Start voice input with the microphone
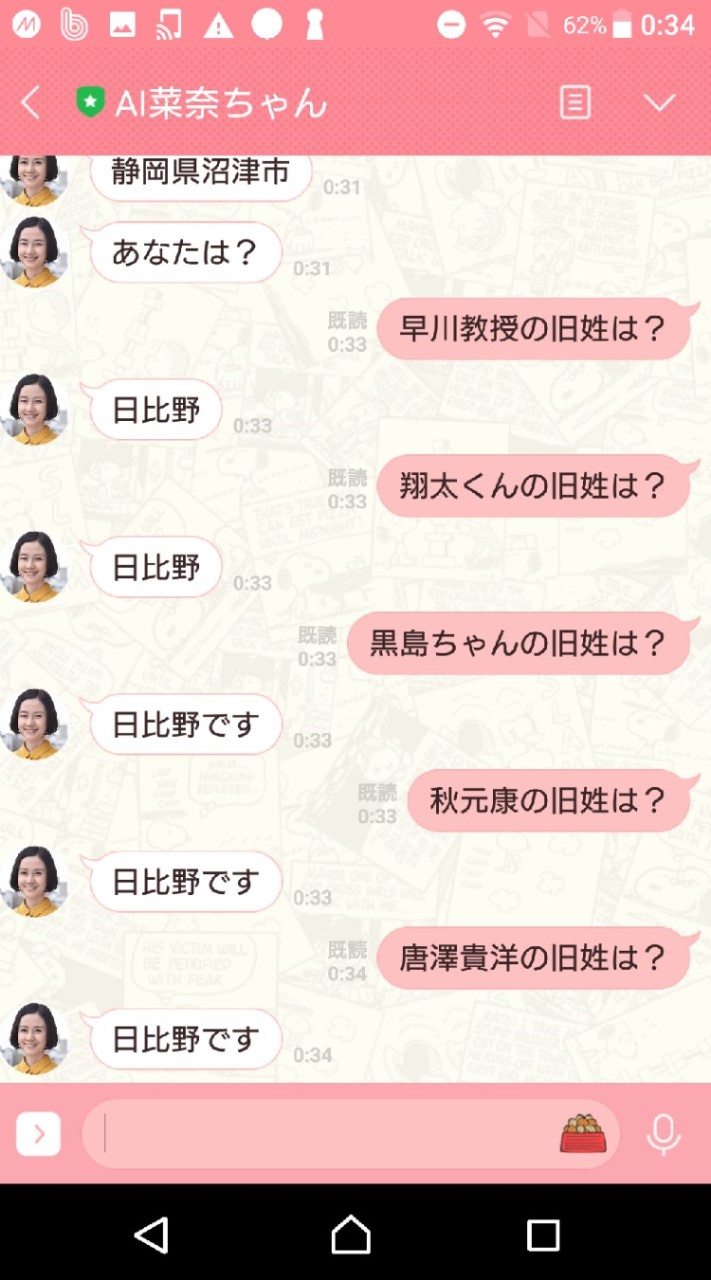The image size is (711, 1280). point(662,1134)
